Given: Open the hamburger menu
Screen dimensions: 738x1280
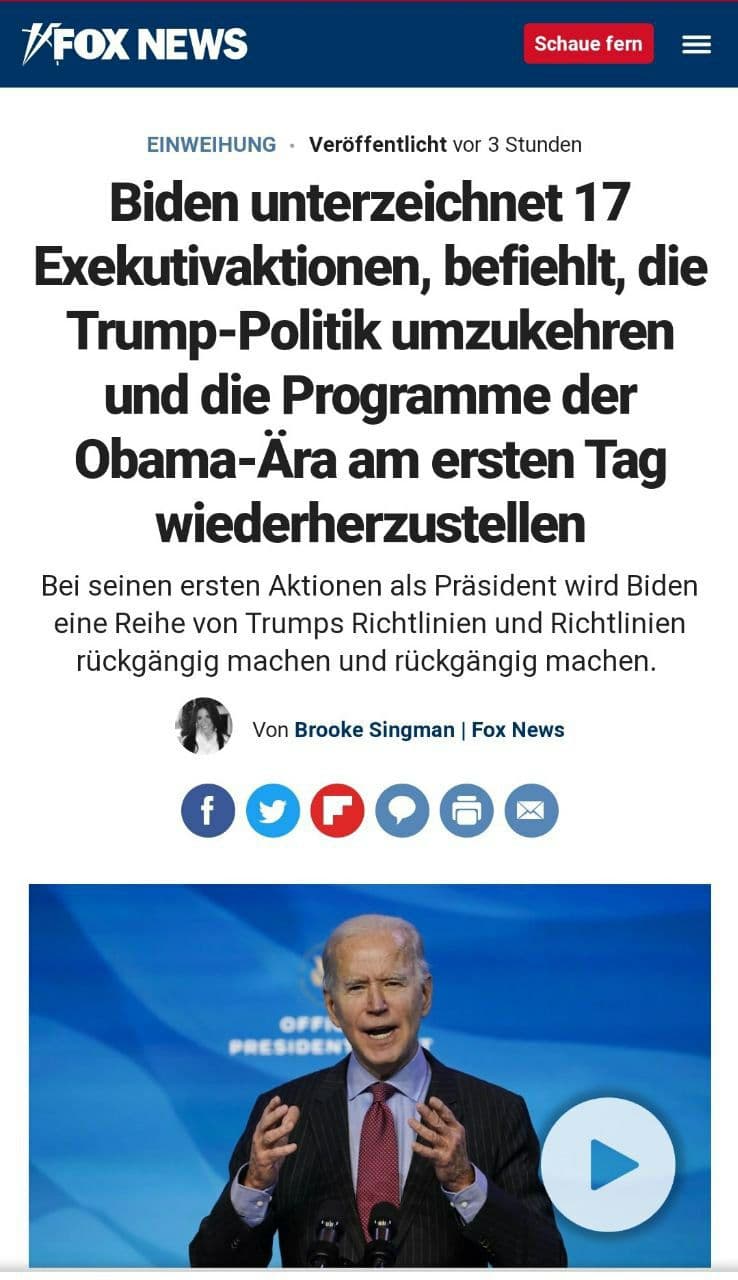Looking at the screenshot, I should click(696, 44).
